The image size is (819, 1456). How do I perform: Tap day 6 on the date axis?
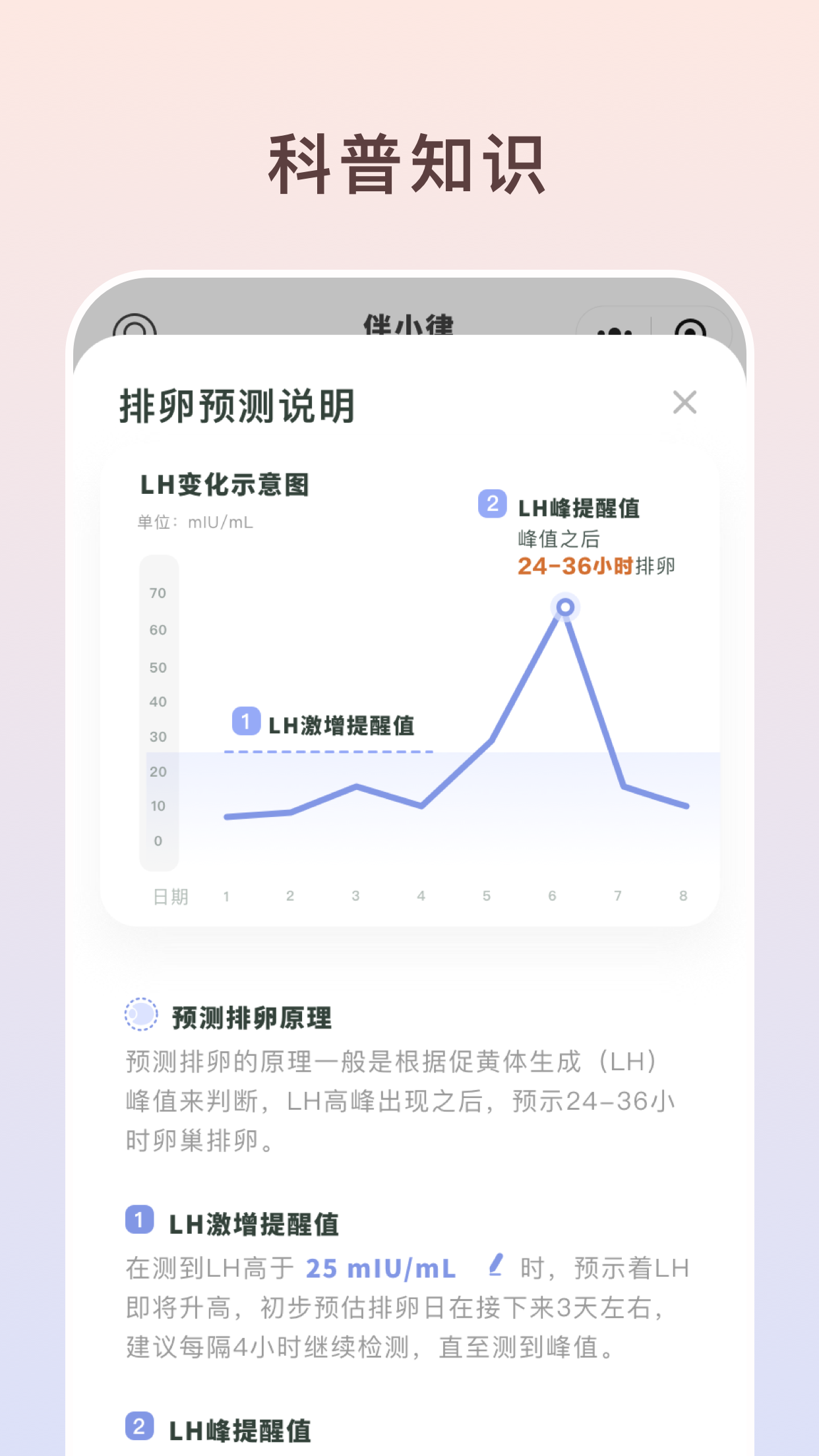[x=552, y=895]
